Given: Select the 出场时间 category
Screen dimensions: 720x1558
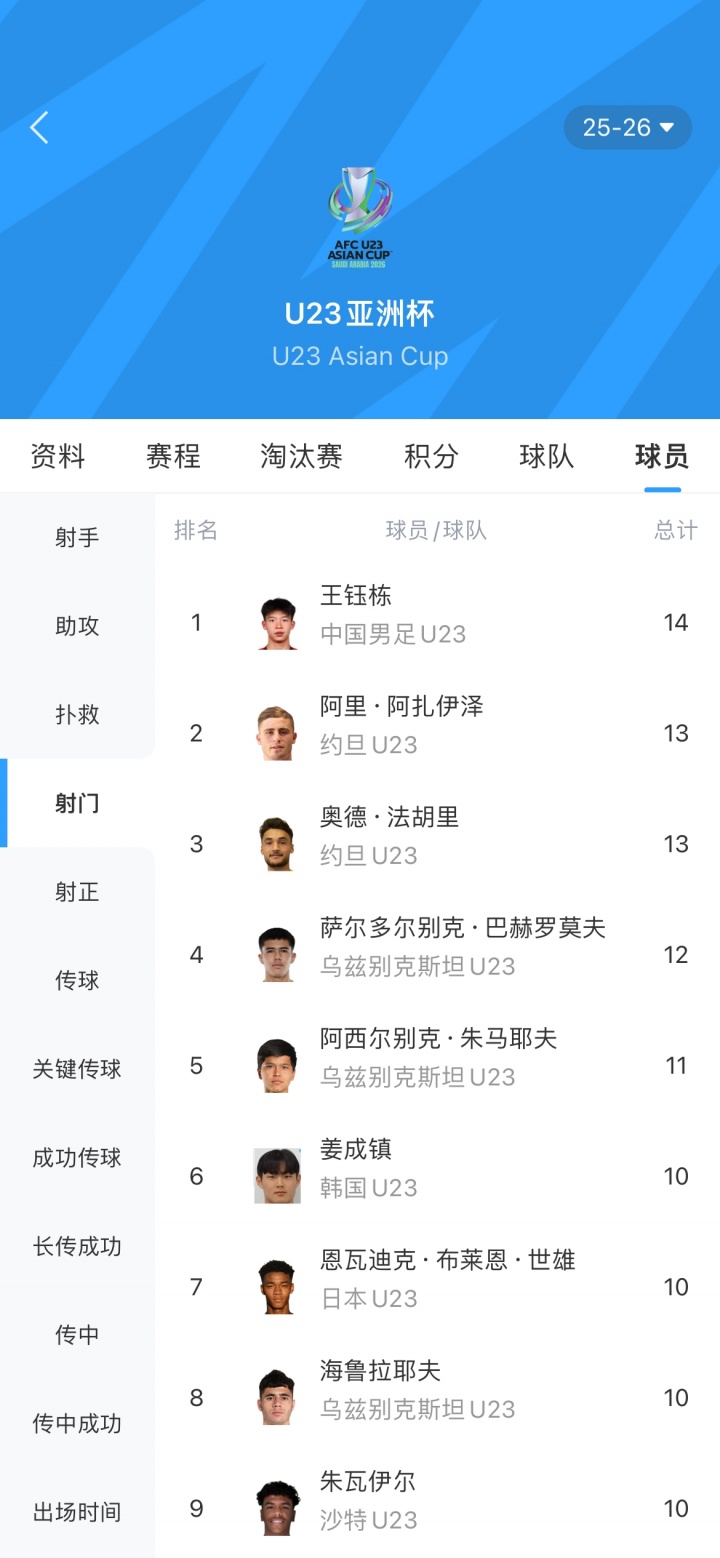Looking at the screenshot, I should pos(77,1512).
